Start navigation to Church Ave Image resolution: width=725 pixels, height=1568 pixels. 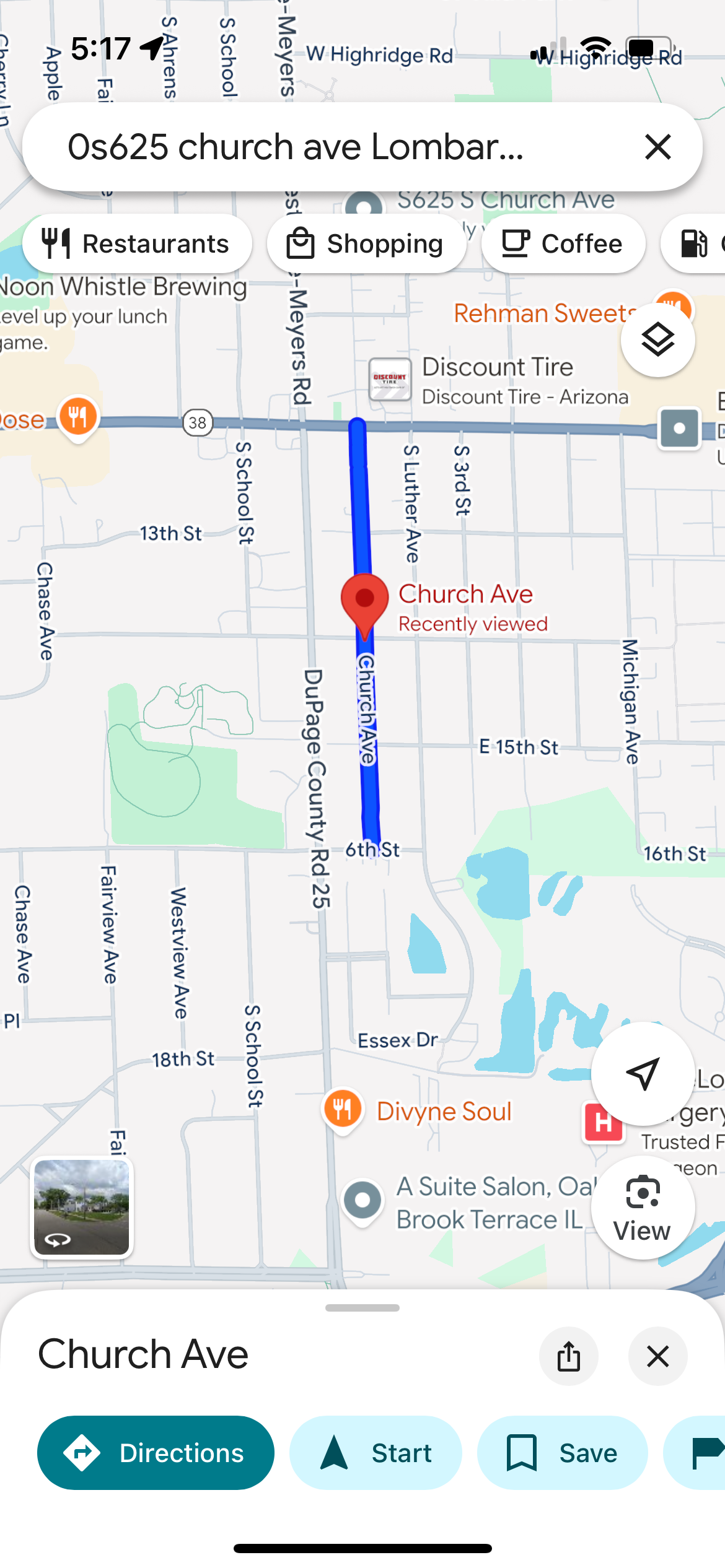coord(376,1453)
